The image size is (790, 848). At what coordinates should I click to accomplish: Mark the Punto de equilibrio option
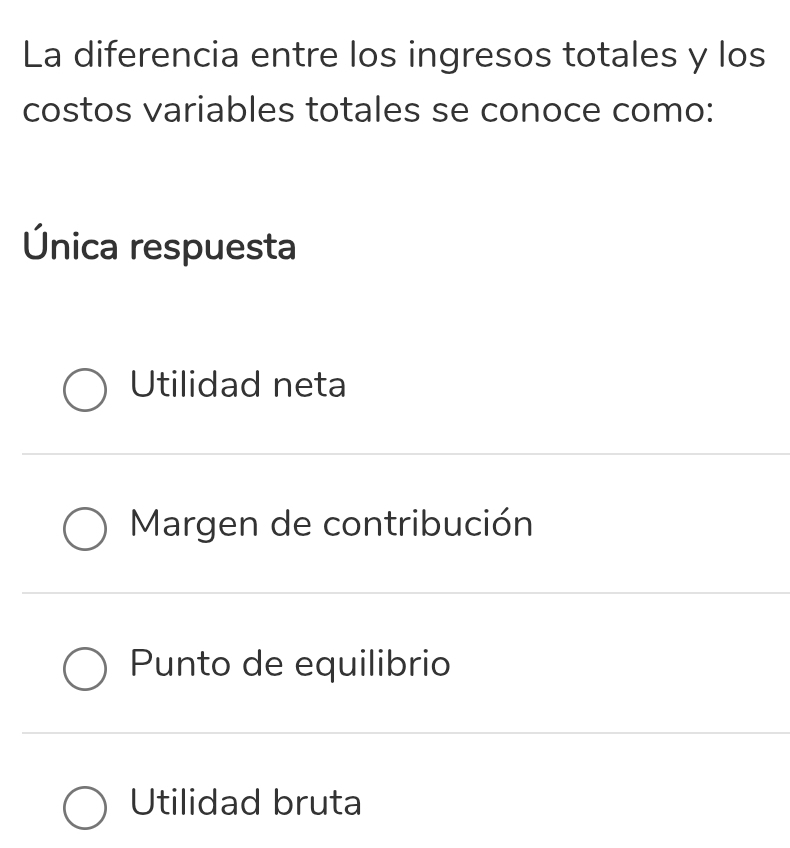point(86,670)
